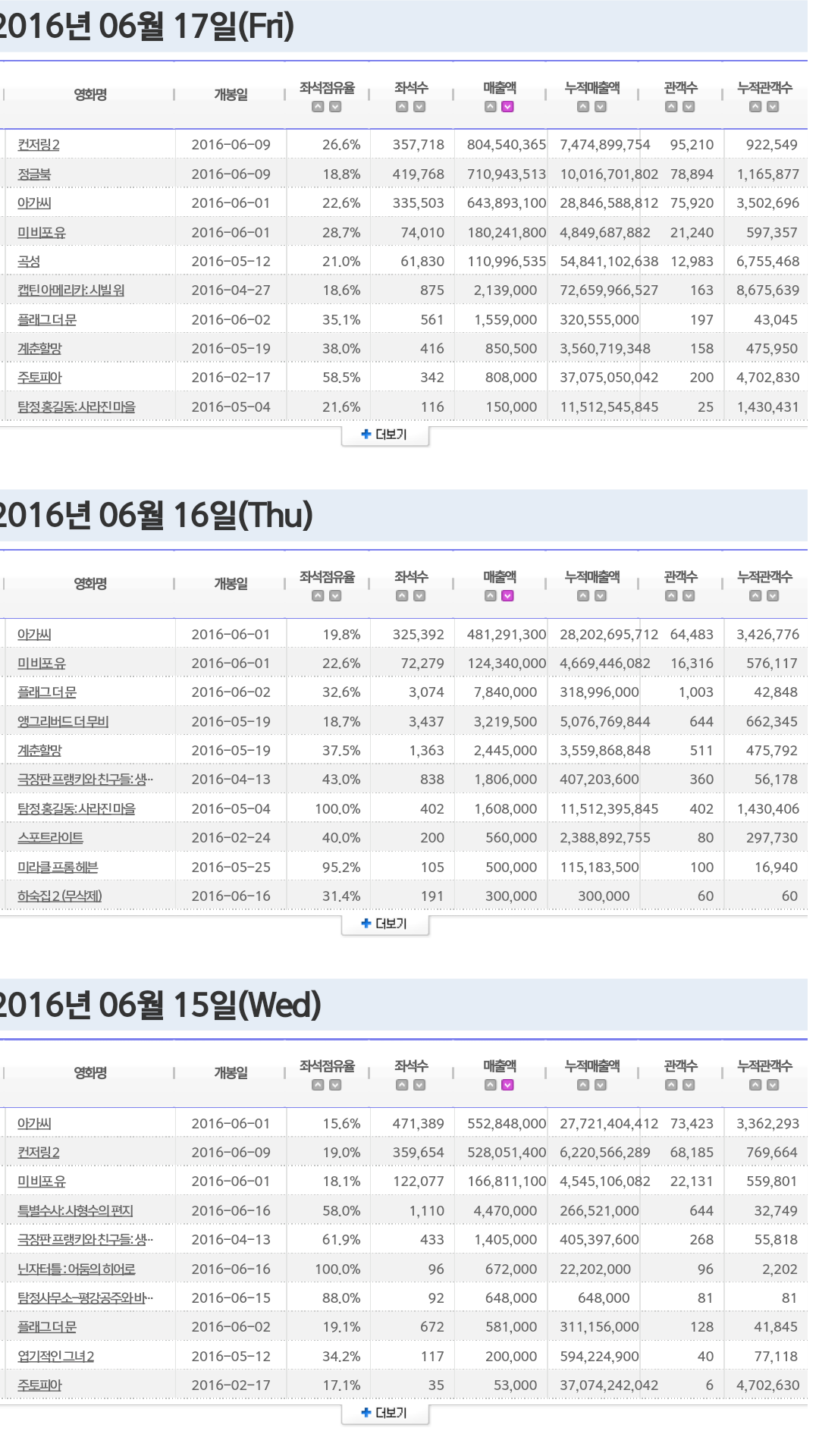Sort June 17 table by 관객수 descending
The height and width of the screenshot is (1456, 819).
click(689, 107)
